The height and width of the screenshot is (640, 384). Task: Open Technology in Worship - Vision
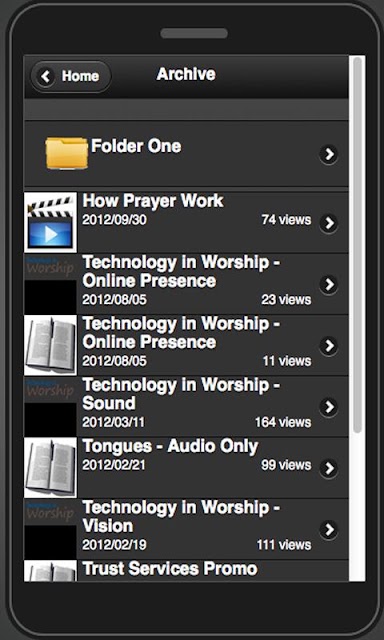coord(186,529)
